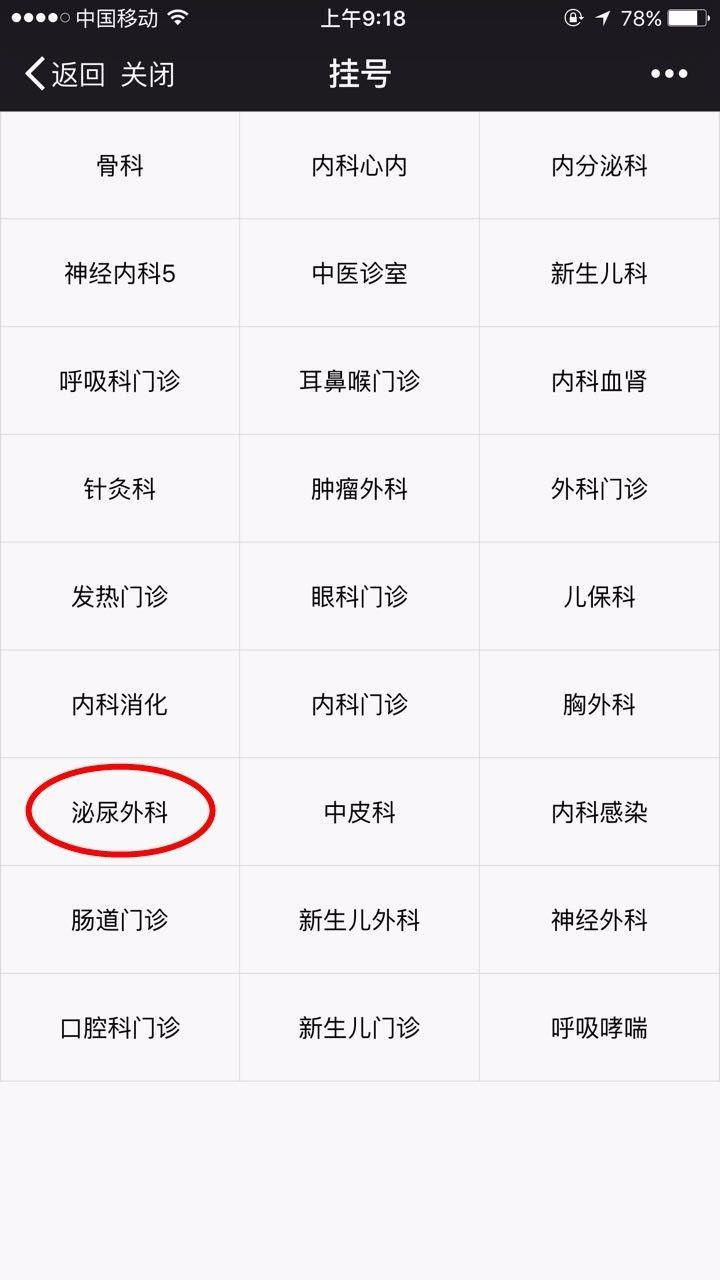Open 中皮科 registration

[x=360, y=812]
